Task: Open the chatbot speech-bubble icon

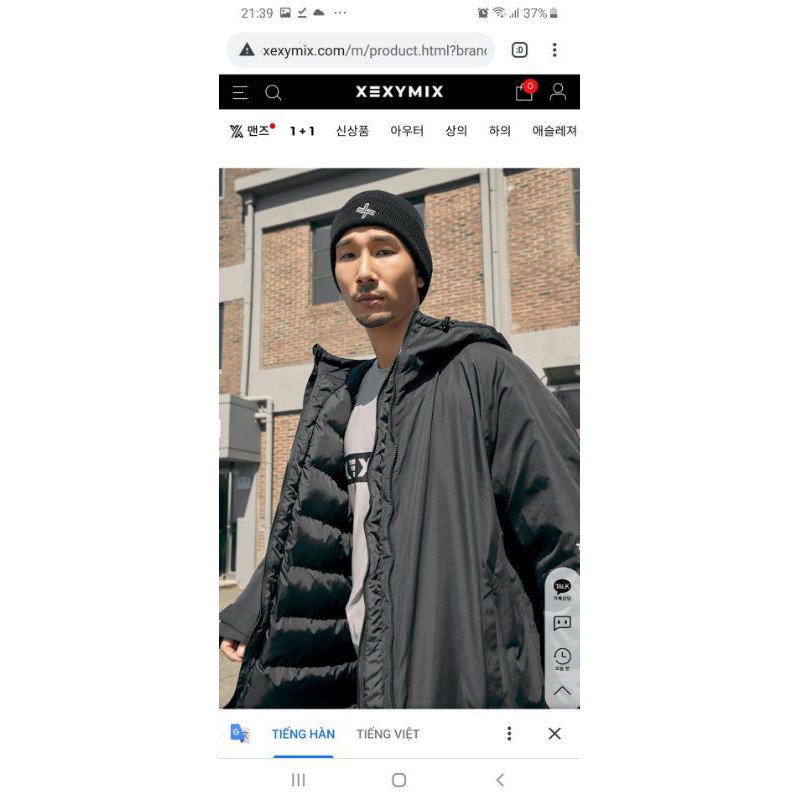Action: click(x=562, y=623)
